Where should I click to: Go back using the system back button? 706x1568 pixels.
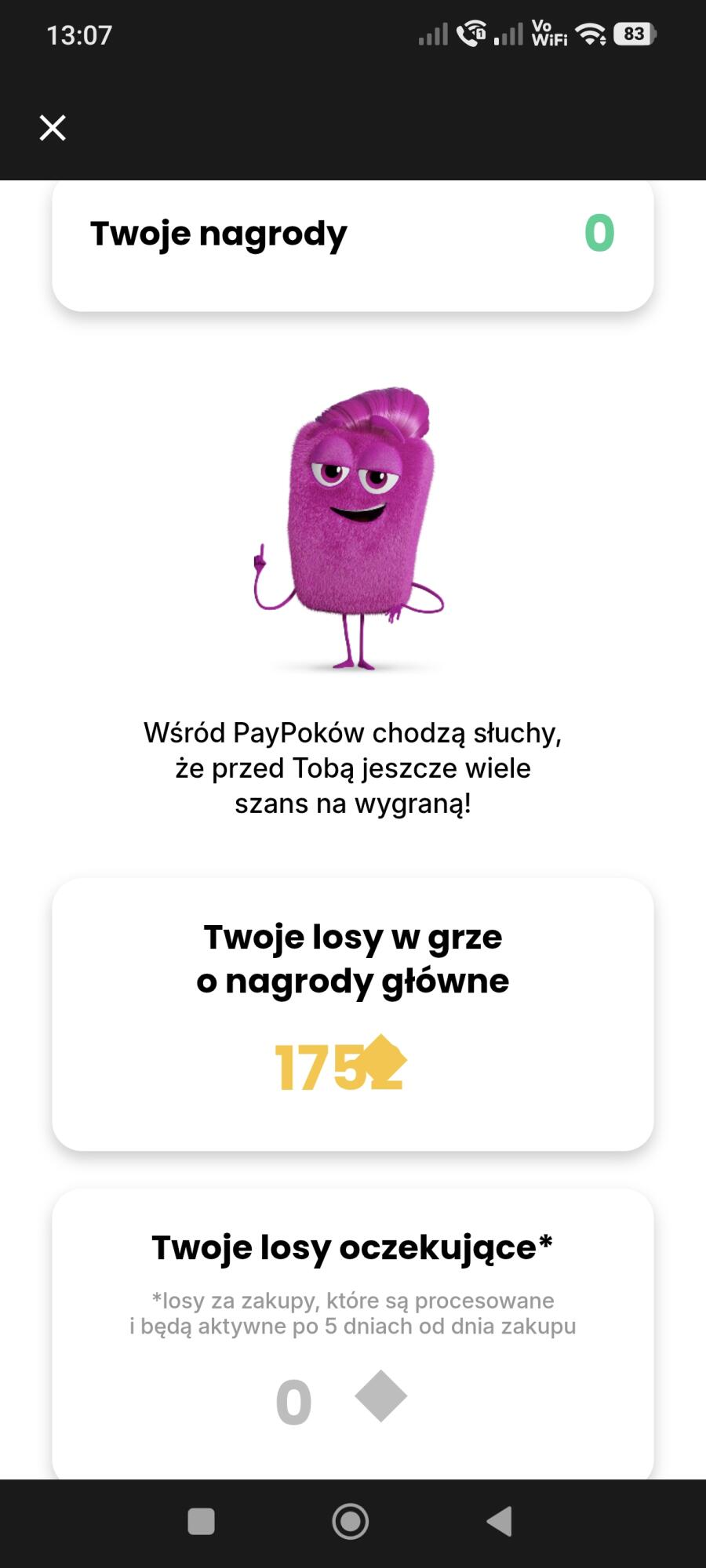click(500, 1522)
